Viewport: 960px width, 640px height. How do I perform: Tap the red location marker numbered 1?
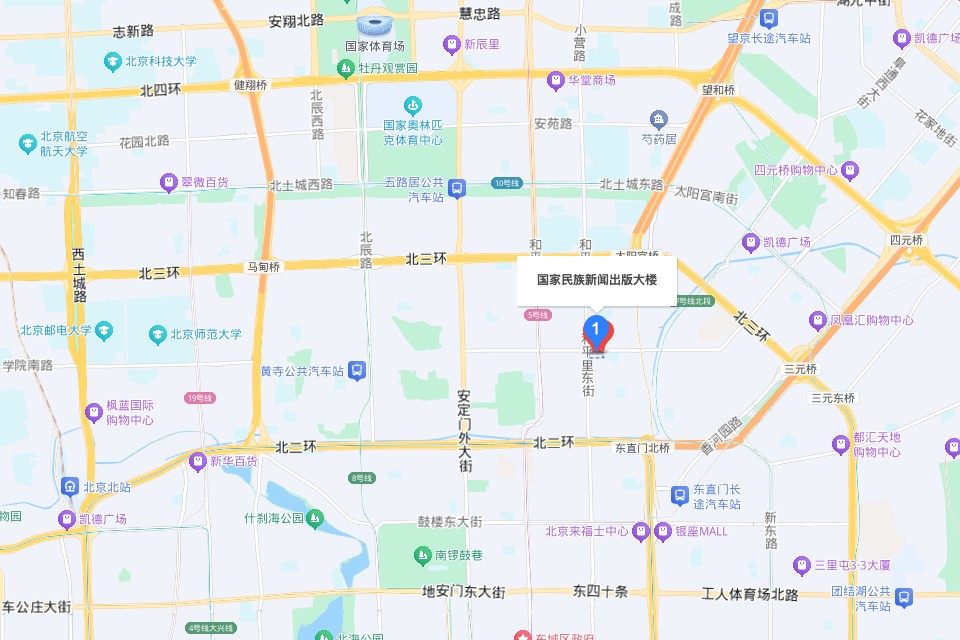597,329
